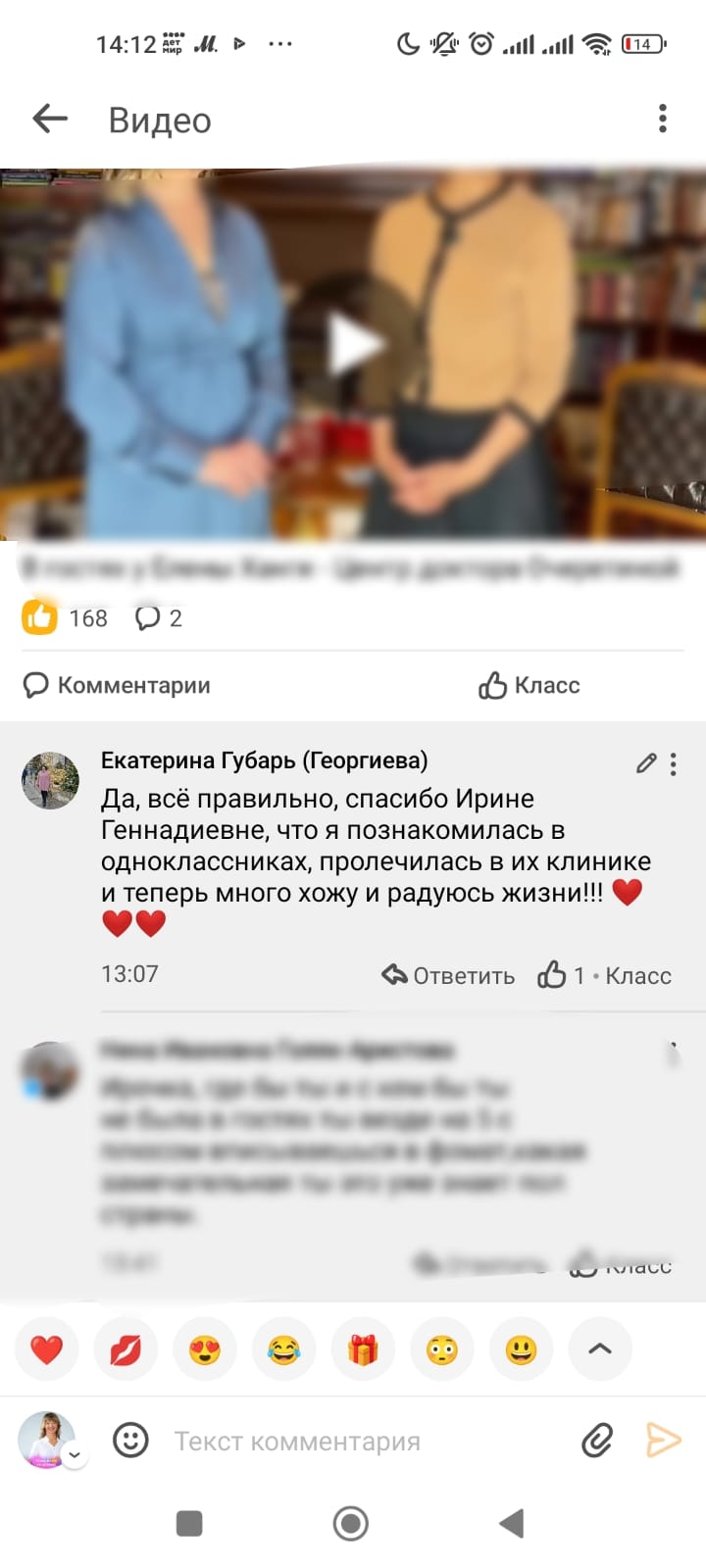Screen dimensions: 706x1568
Task: Open the overflow menu in the app bar
Action: [x=663, y=119]
